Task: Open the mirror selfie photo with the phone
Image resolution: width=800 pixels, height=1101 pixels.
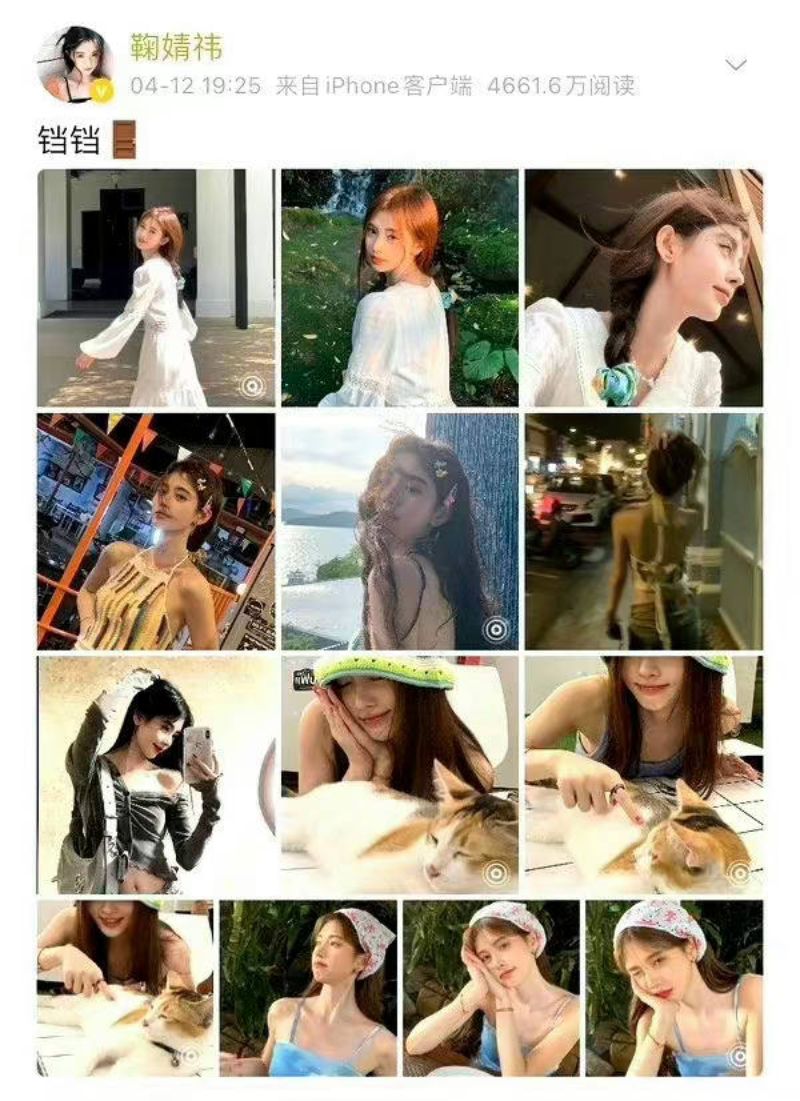Action: (156, 775)
